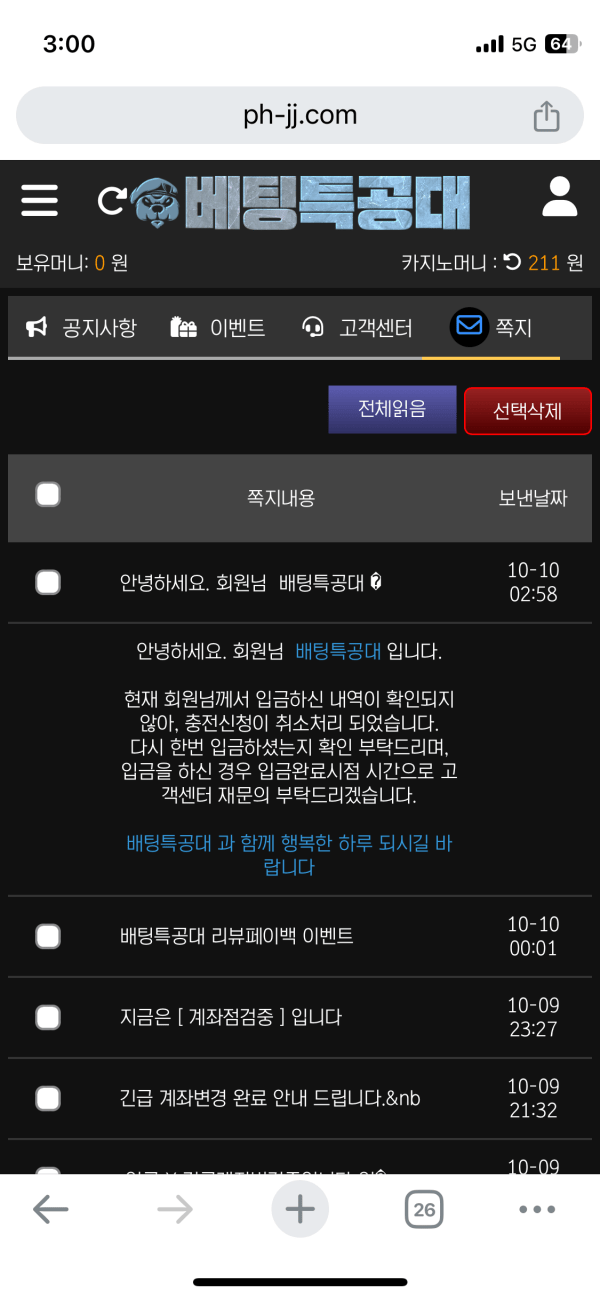Check the 안녕하세요. 회원님 message checkbox
The height and width of the screenshot is (1299, 600).
pos(48,583)
